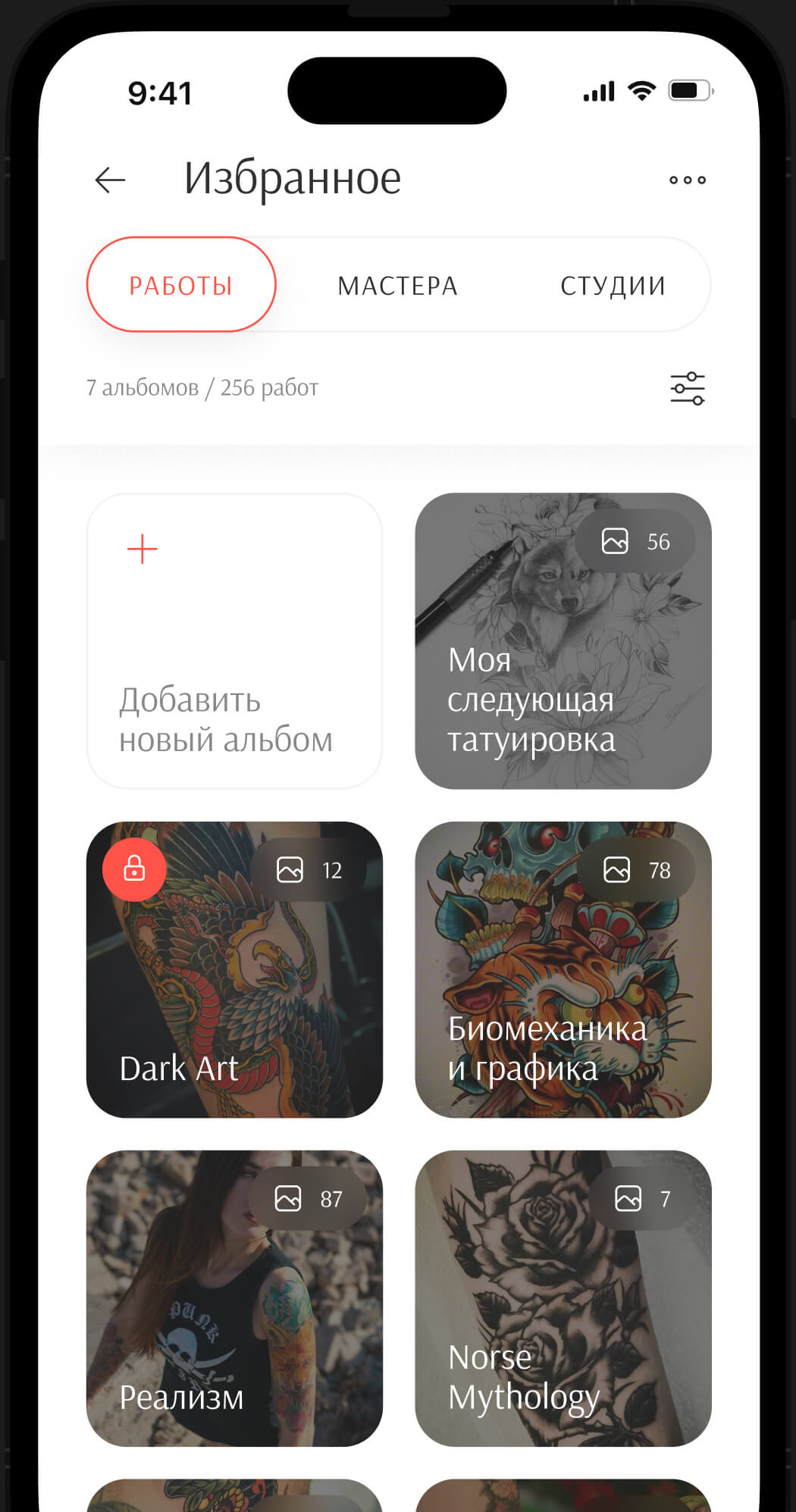Open the three-dot overflow menu
The image size is (796, 1512).
(687, 180)
